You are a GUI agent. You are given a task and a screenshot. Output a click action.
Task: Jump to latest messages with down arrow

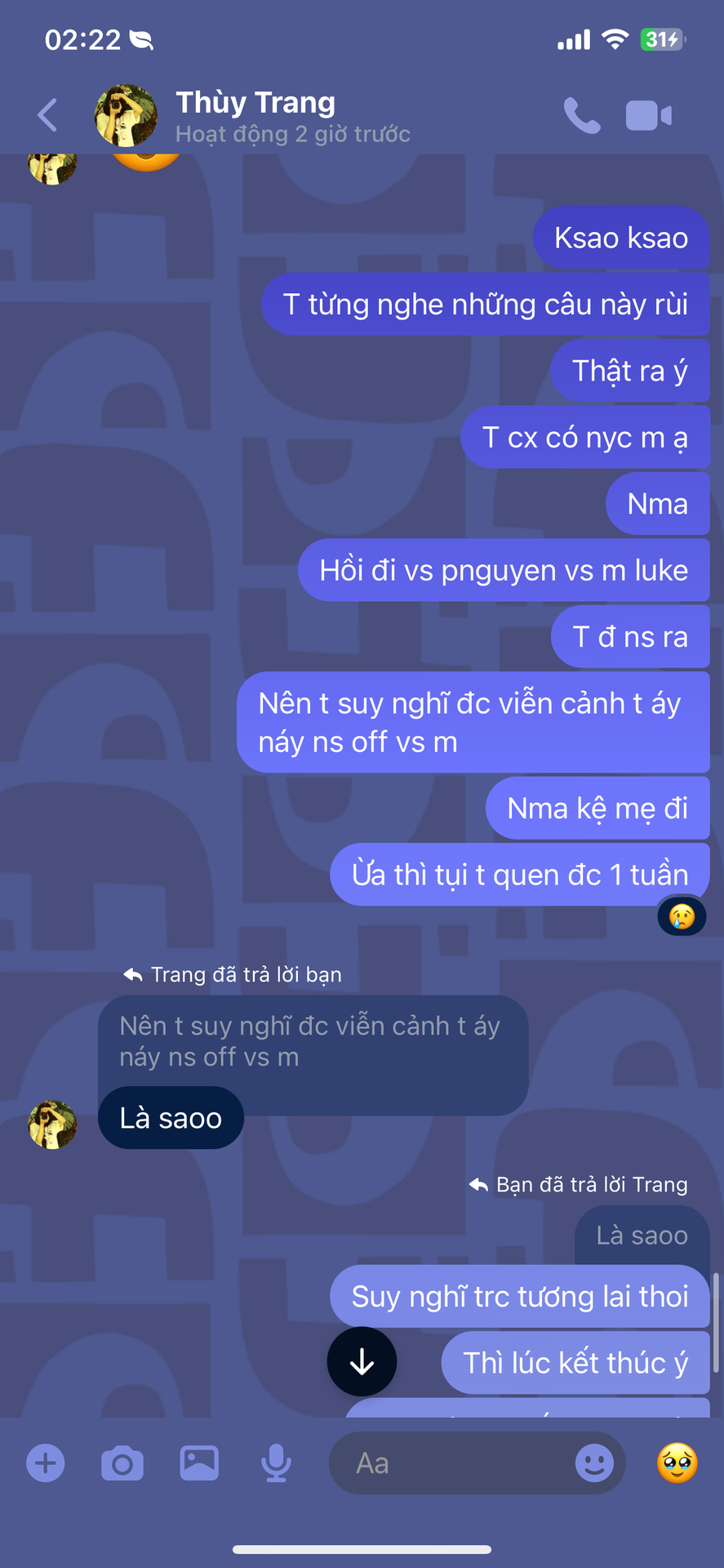[362, 1361]
